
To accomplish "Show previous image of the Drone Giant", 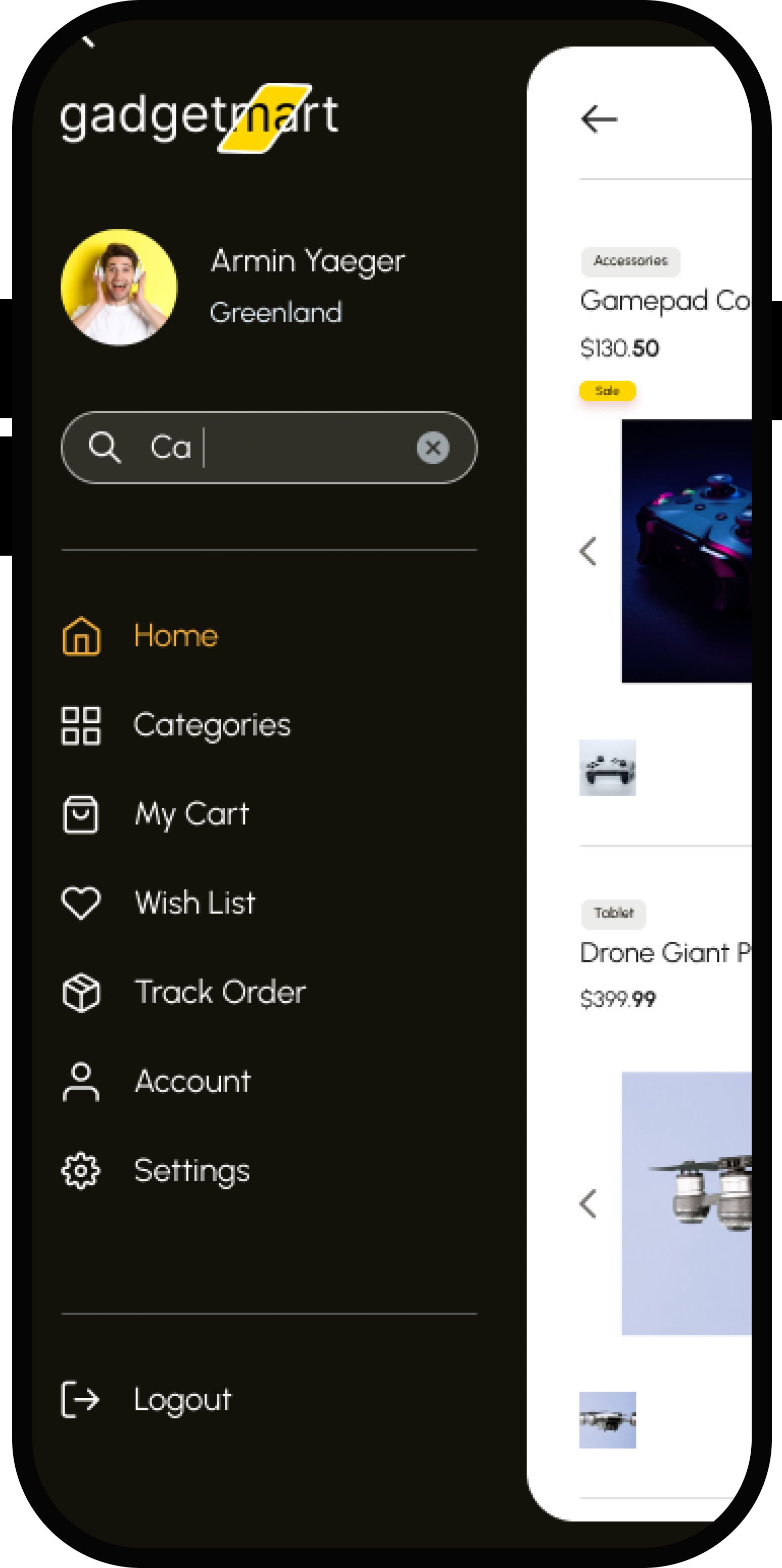I will (588, 1203).
